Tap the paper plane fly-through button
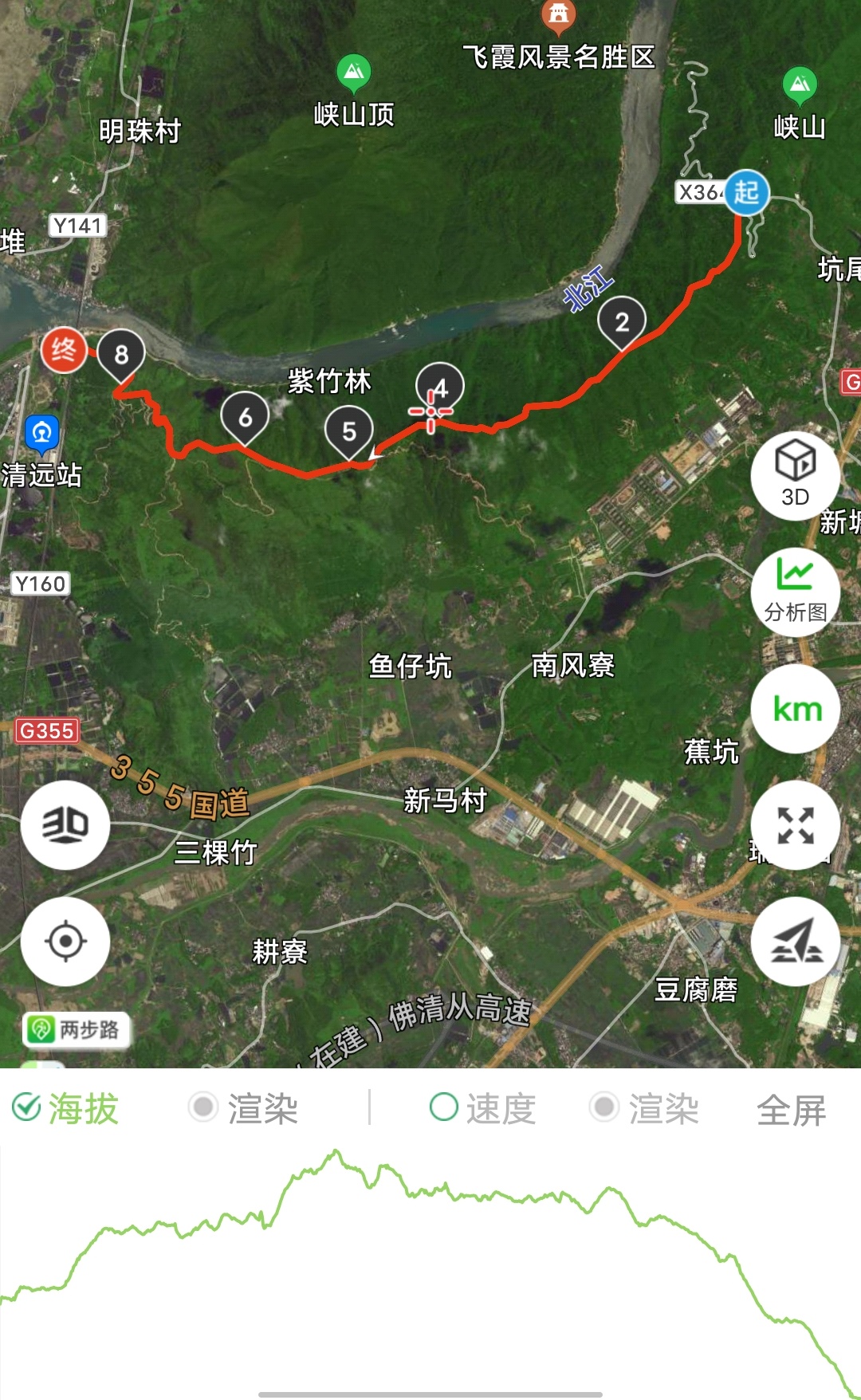This screenshot has width=861, height=1400. [795, 942]
